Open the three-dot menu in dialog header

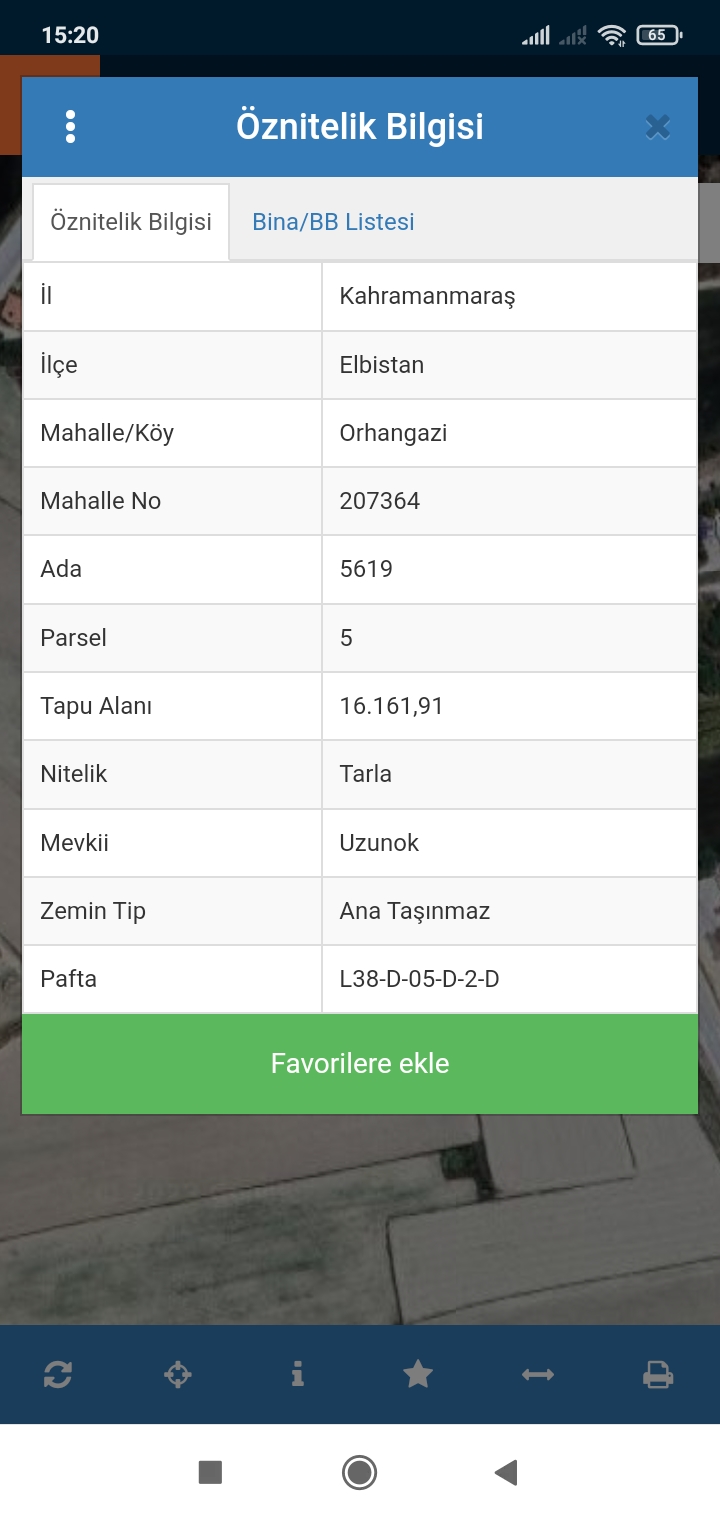70,127
